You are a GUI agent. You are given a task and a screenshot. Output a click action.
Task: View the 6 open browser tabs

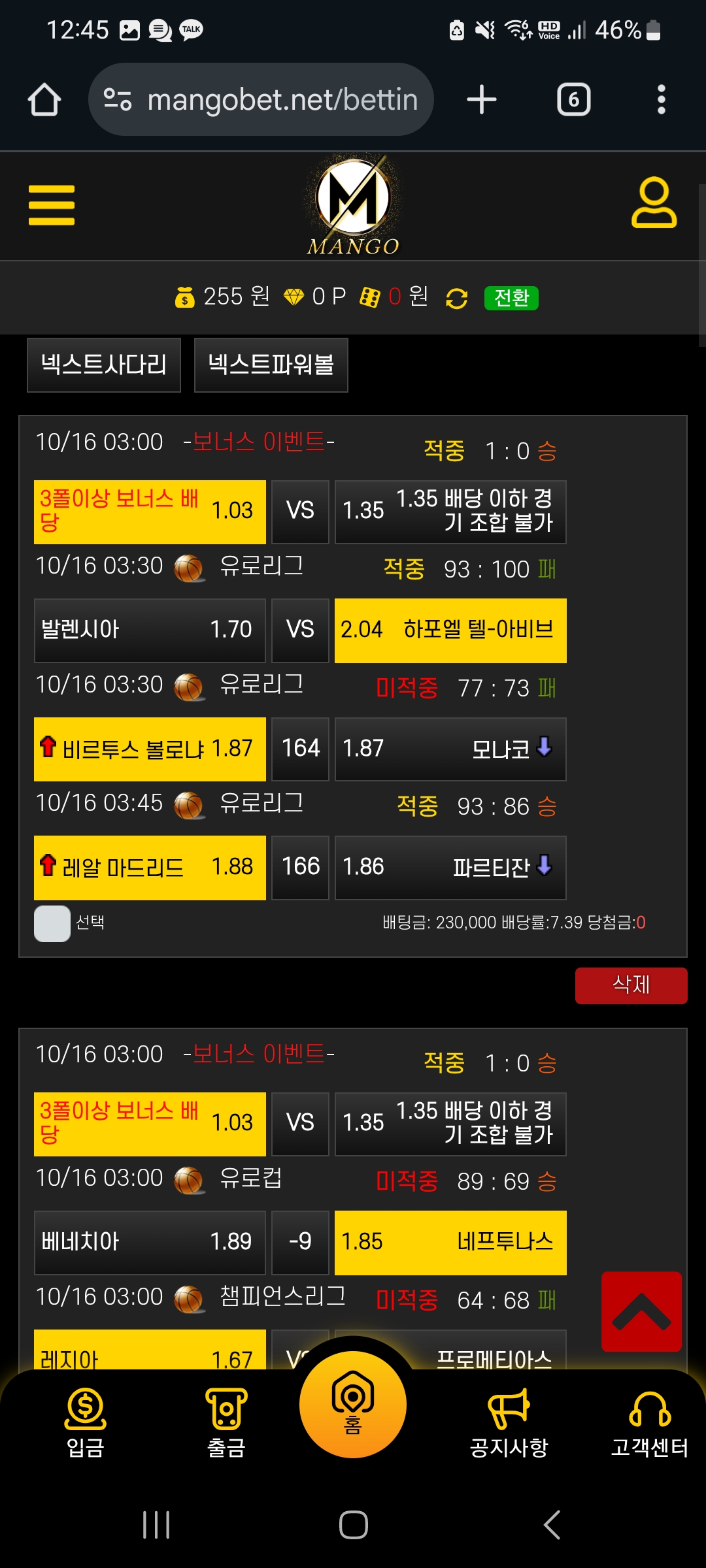coord(573,100)
